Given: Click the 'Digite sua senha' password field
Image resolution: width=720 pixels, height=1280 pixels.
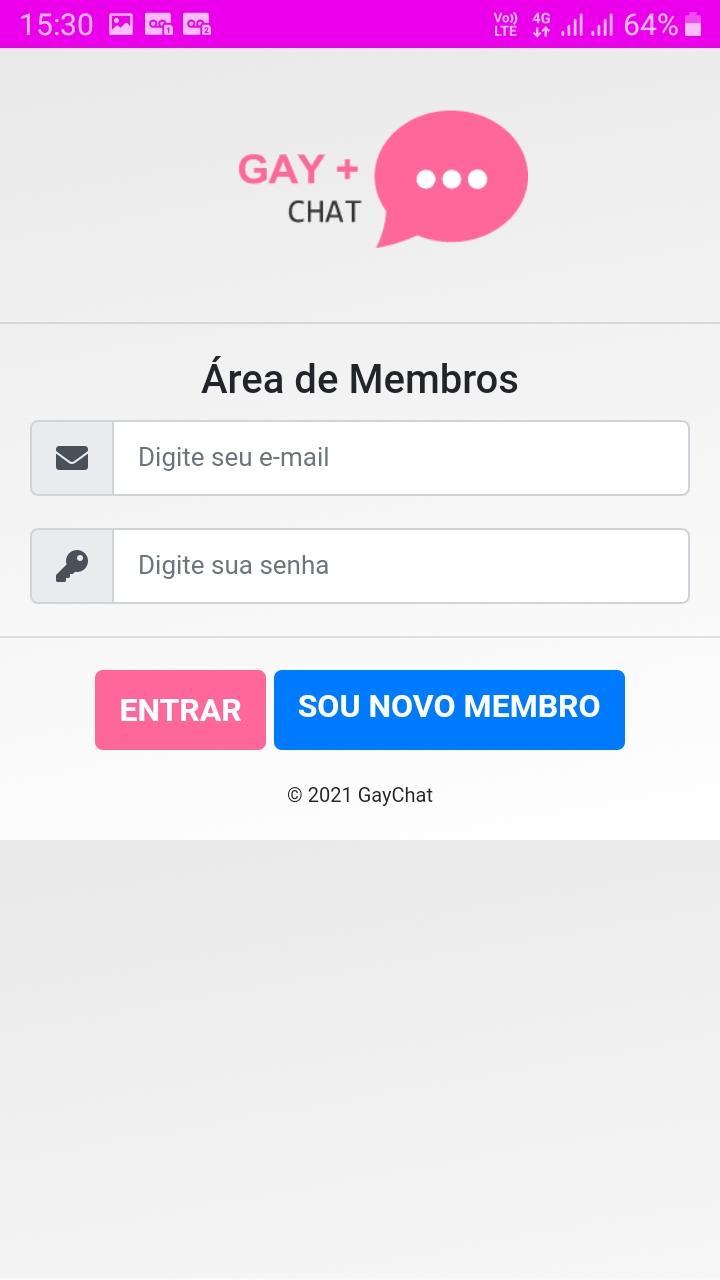Looking at the screenshot, I should pyautogui.click(x=400, y=565).
